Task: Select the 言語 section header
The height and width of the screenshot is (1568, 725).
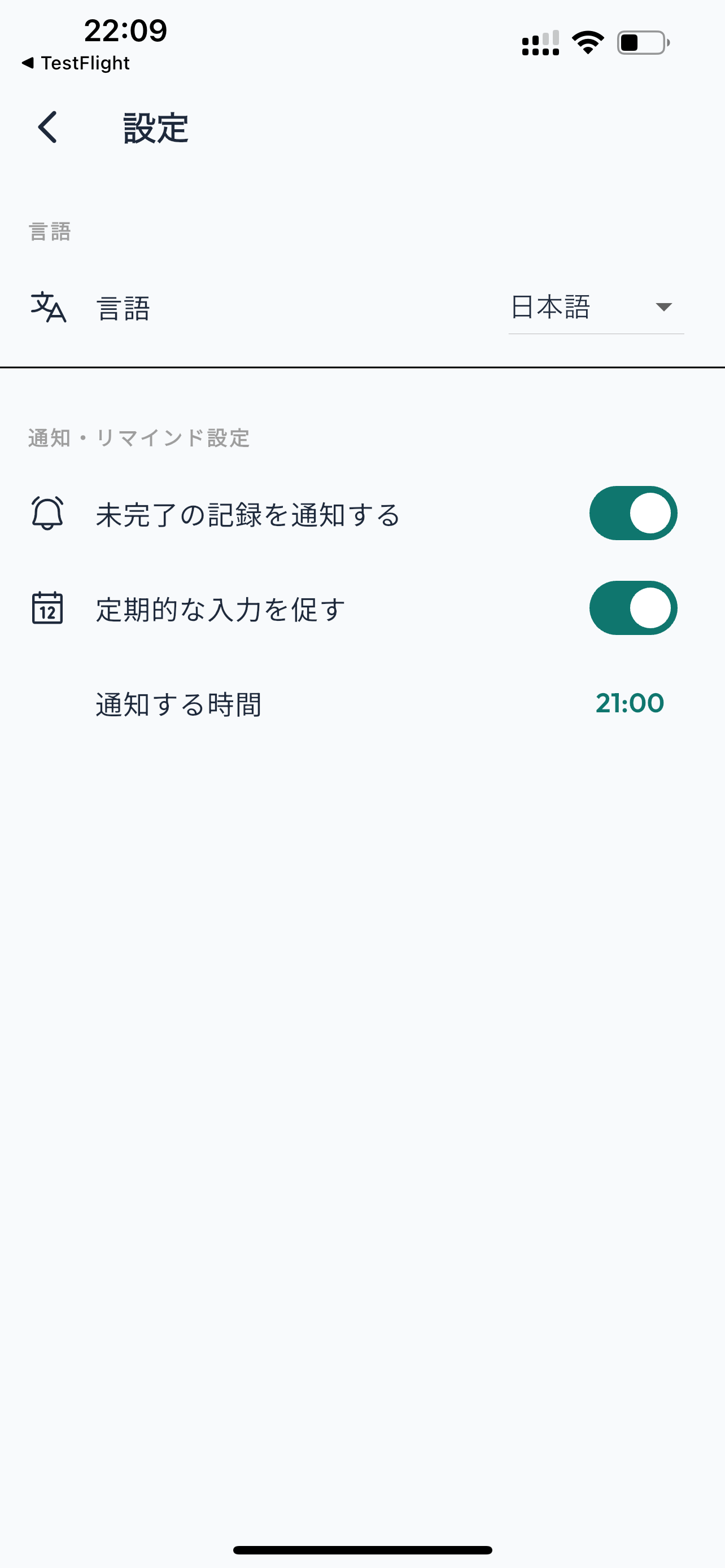Action: [x=50, y=231]
